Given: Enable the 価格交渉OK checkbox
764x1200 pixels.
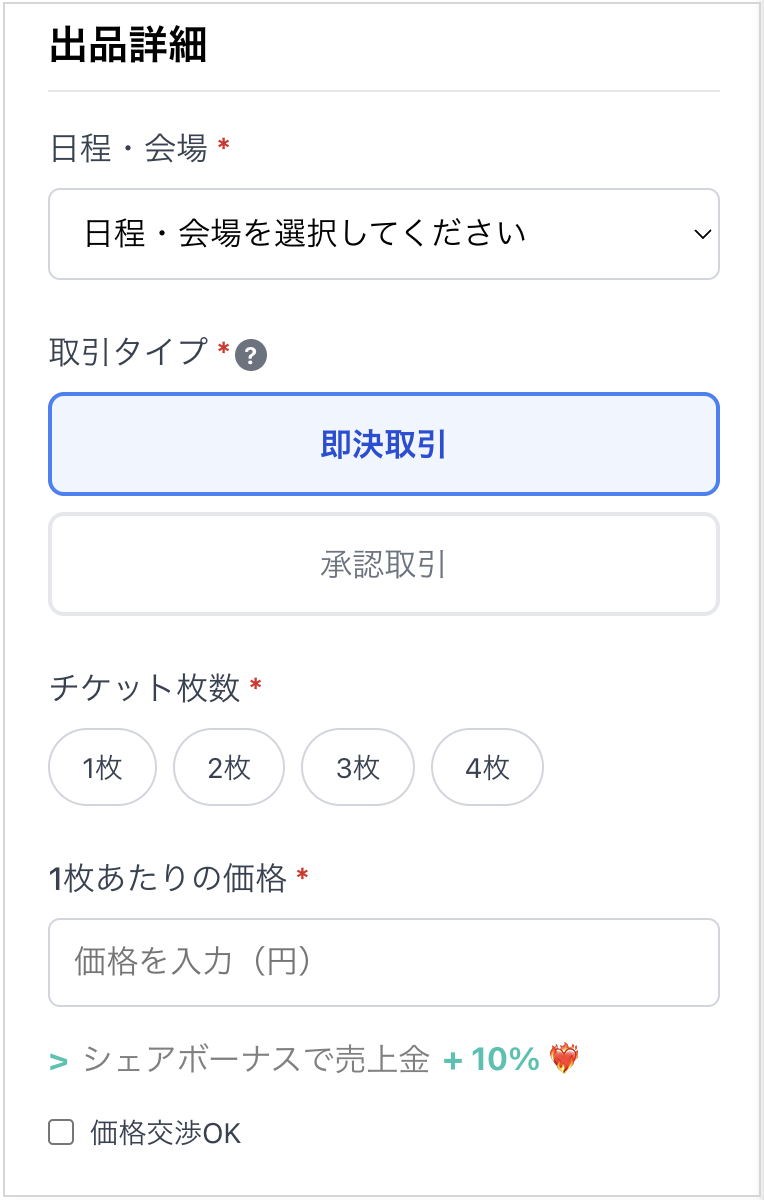Looking at the screenshot, I should 62,1133.
